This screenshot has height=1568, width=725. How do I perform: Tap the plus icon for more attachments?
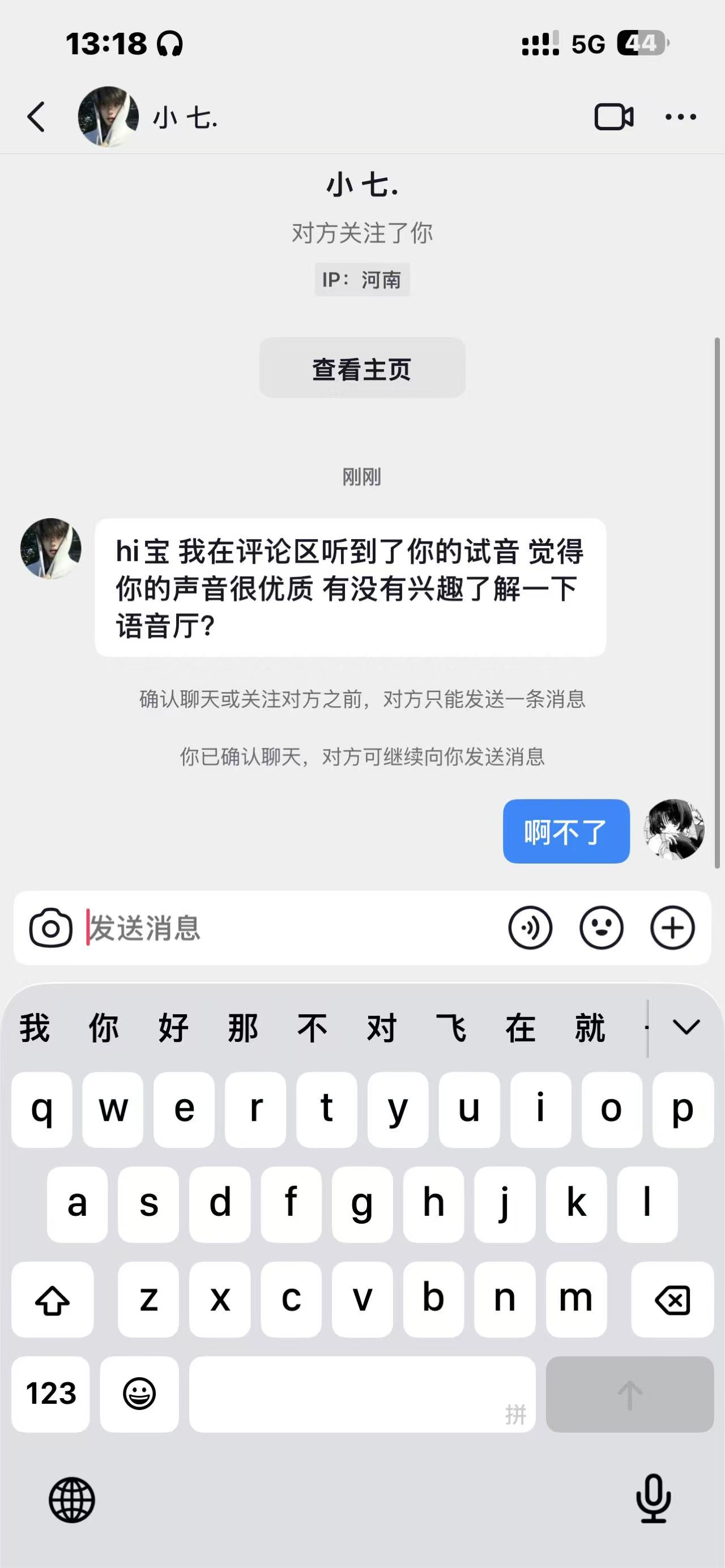tap(673, 928)
